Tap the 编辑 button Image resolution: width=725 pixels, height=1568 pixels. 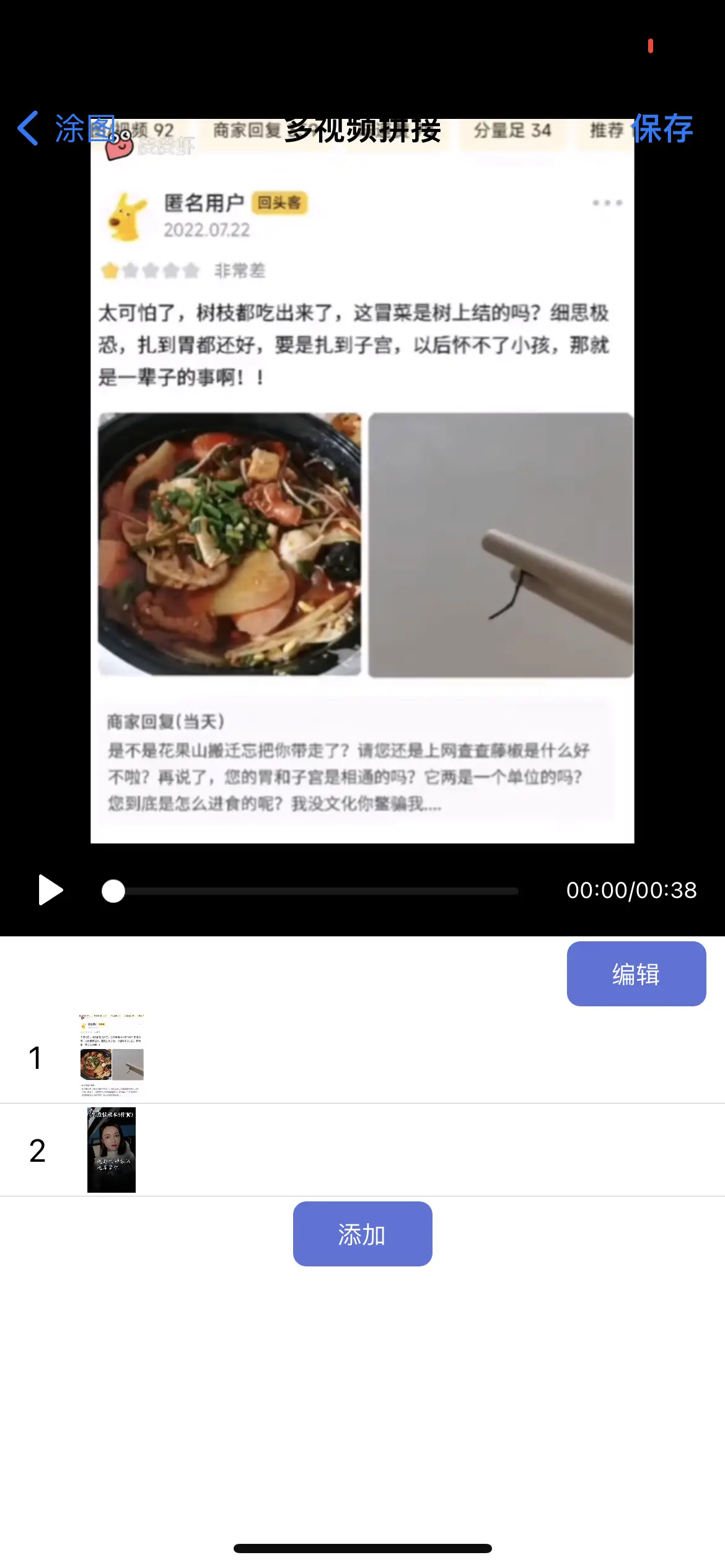point(636,974)
